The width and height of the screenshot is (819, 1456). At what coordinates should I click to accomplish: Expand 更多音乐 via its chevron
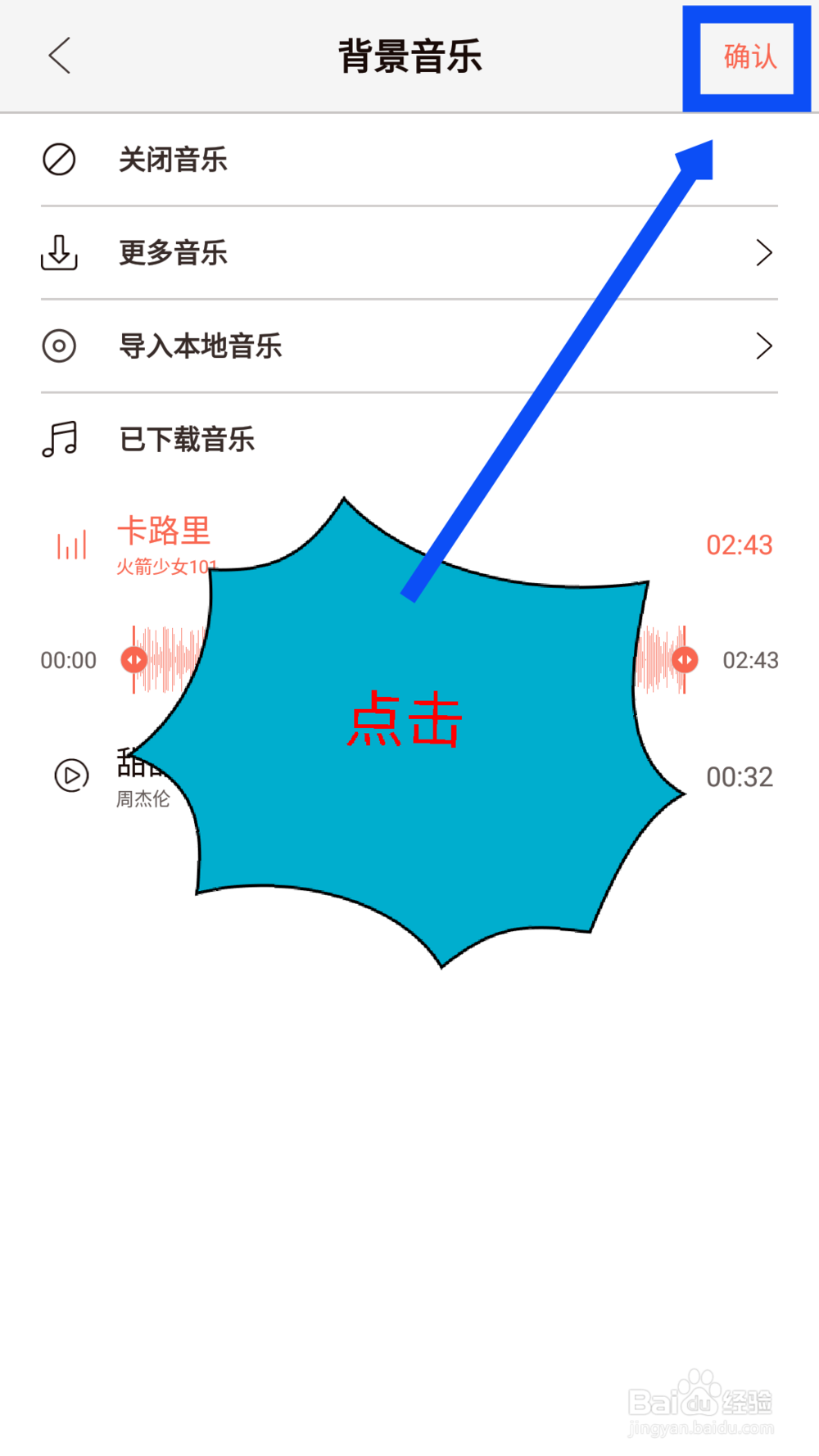(x=763, y=253)
